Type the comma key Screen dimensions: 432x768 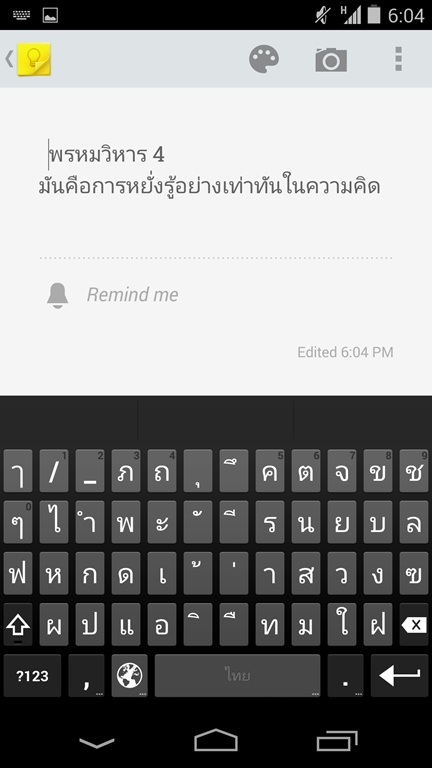tap(86, 676)
